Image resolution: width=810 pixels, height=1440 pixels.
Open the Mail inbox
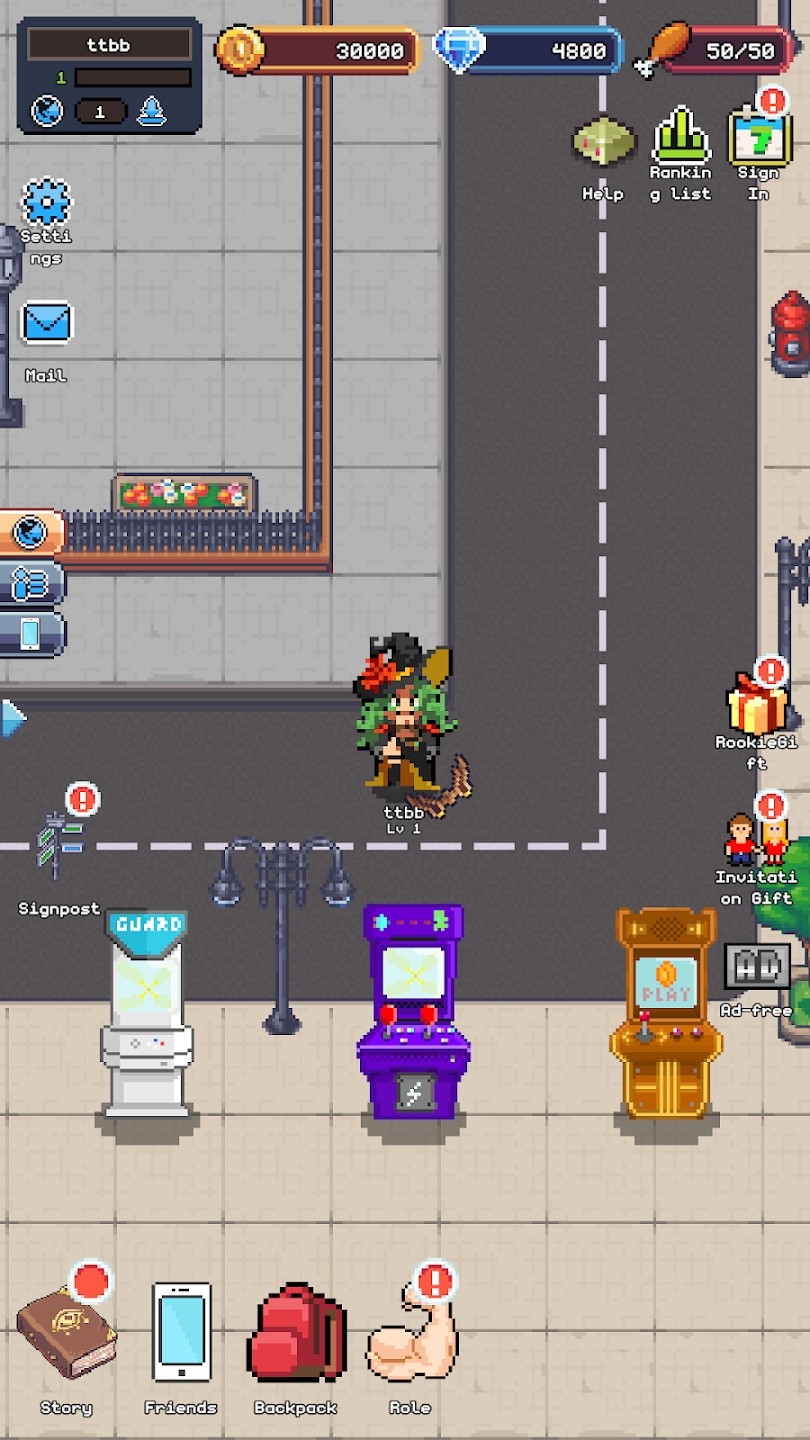pyautogui.click(x=46, y=324)
